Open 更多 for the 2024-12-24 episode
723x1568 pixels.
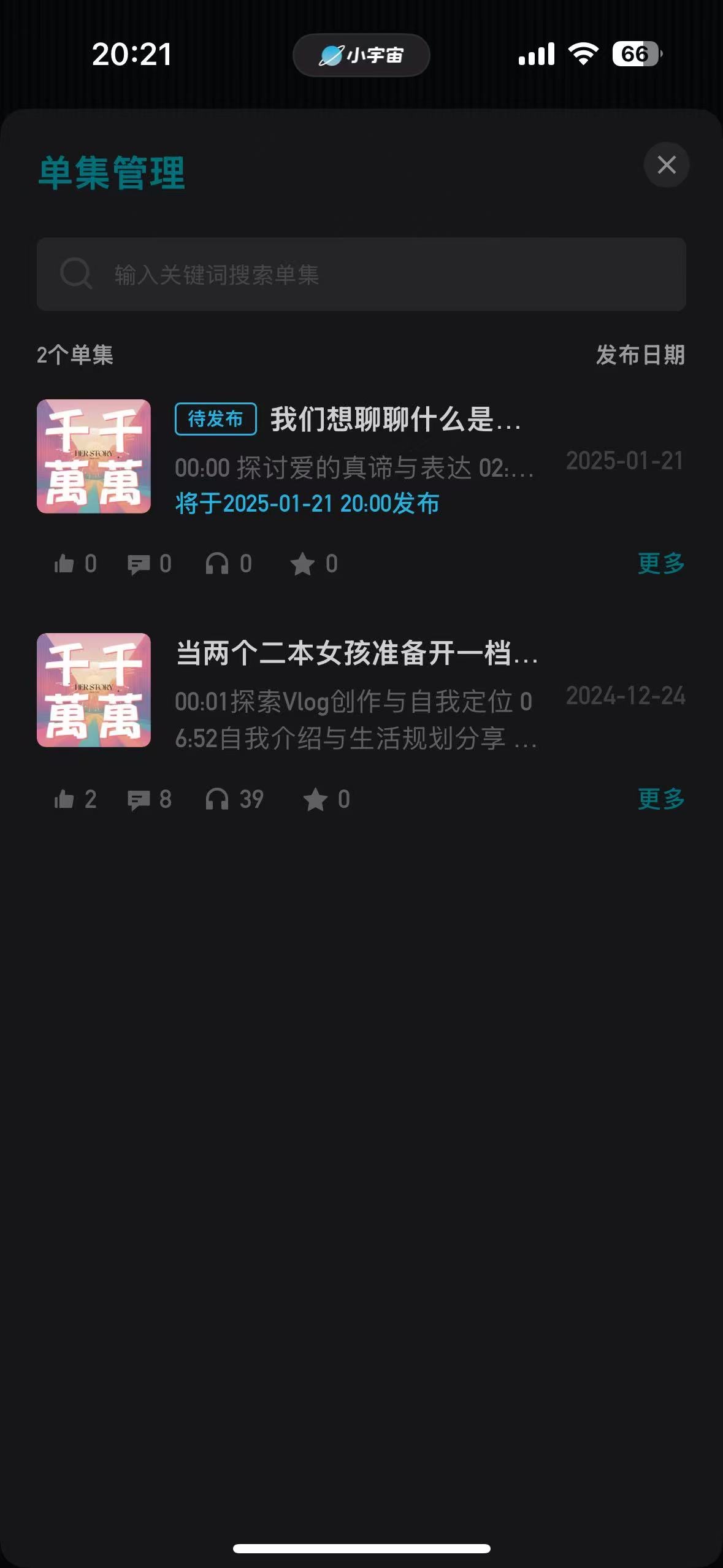(660, 799)
